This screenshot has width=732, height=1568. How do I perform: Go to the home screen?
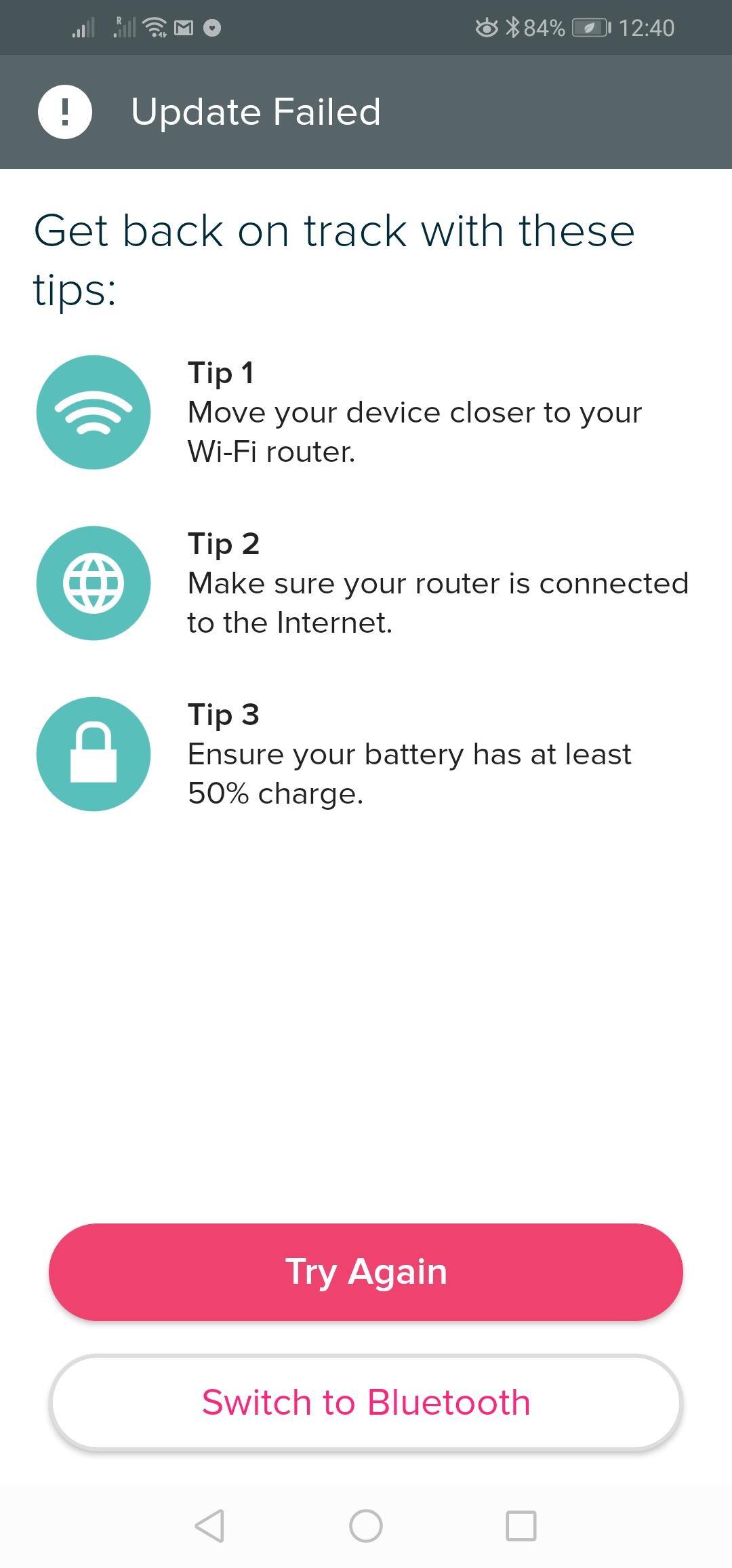click(366, 1526)
